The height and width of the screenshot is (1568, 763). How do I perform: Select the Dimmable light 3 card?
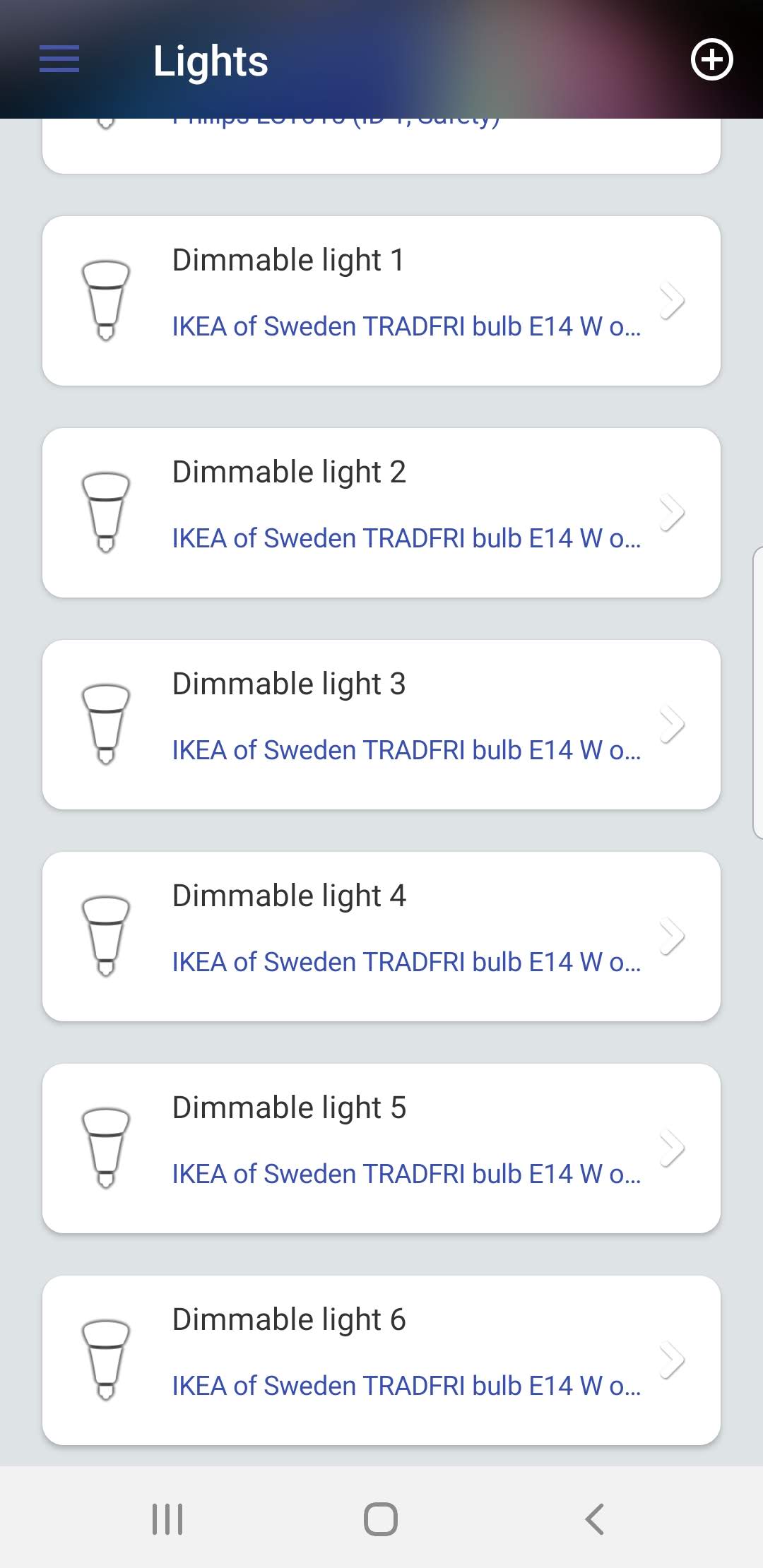point(381,725)
